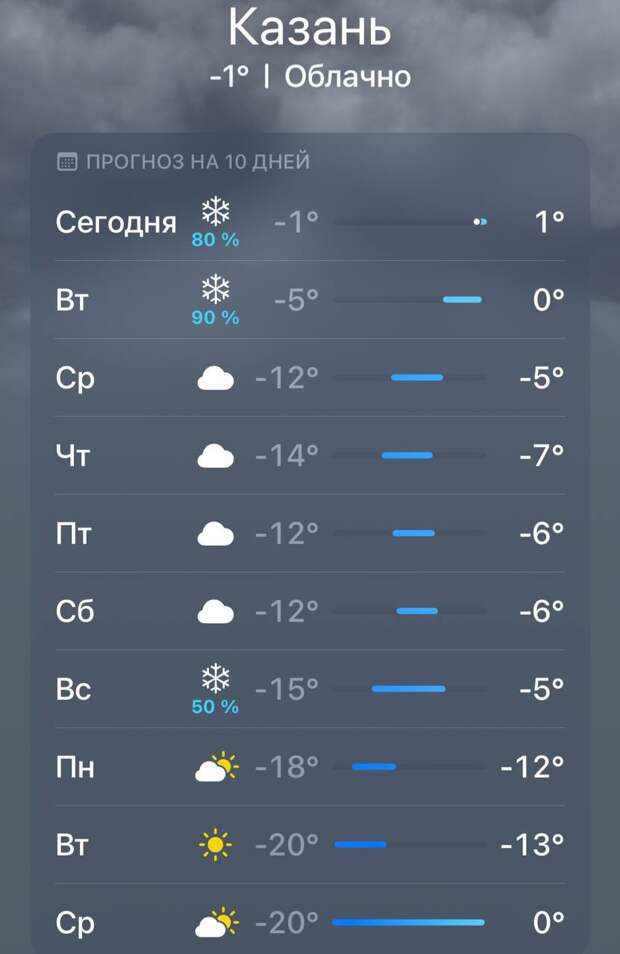Select the Пт forecast row
This screenshot has height=954, width=620.
[310, 533]
